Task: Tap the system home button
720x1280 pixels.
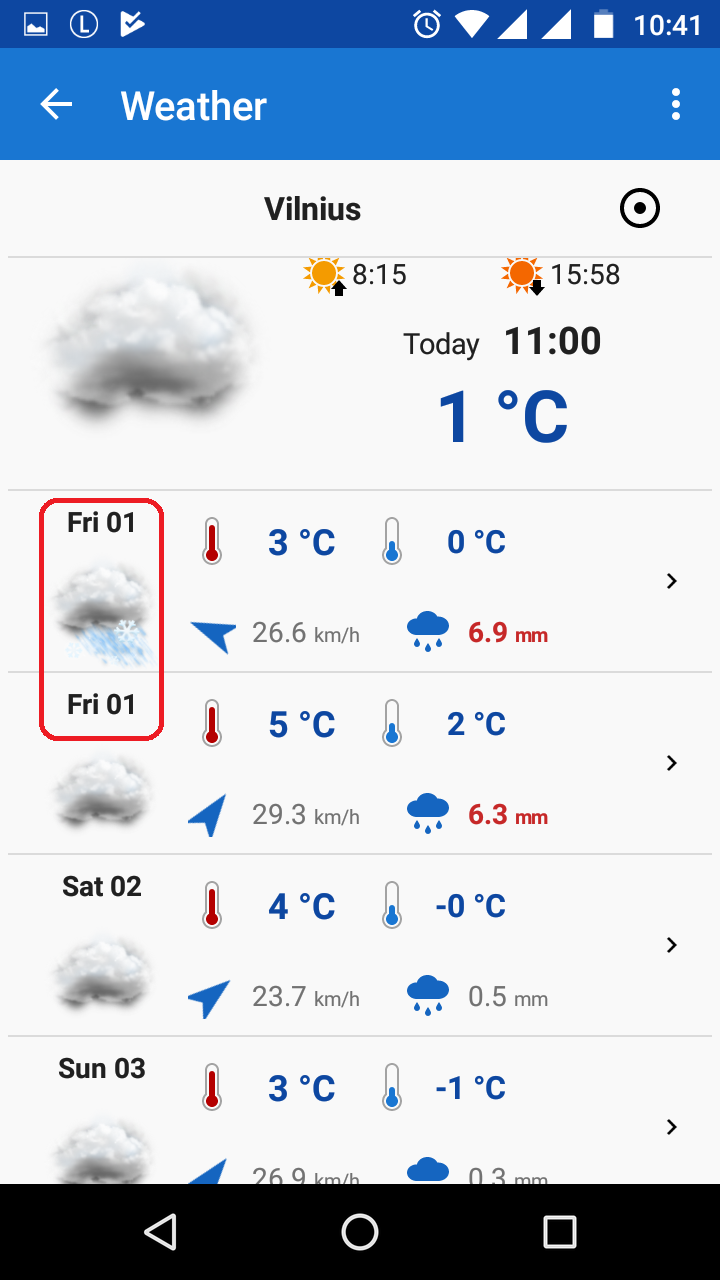Action: 360,1232
